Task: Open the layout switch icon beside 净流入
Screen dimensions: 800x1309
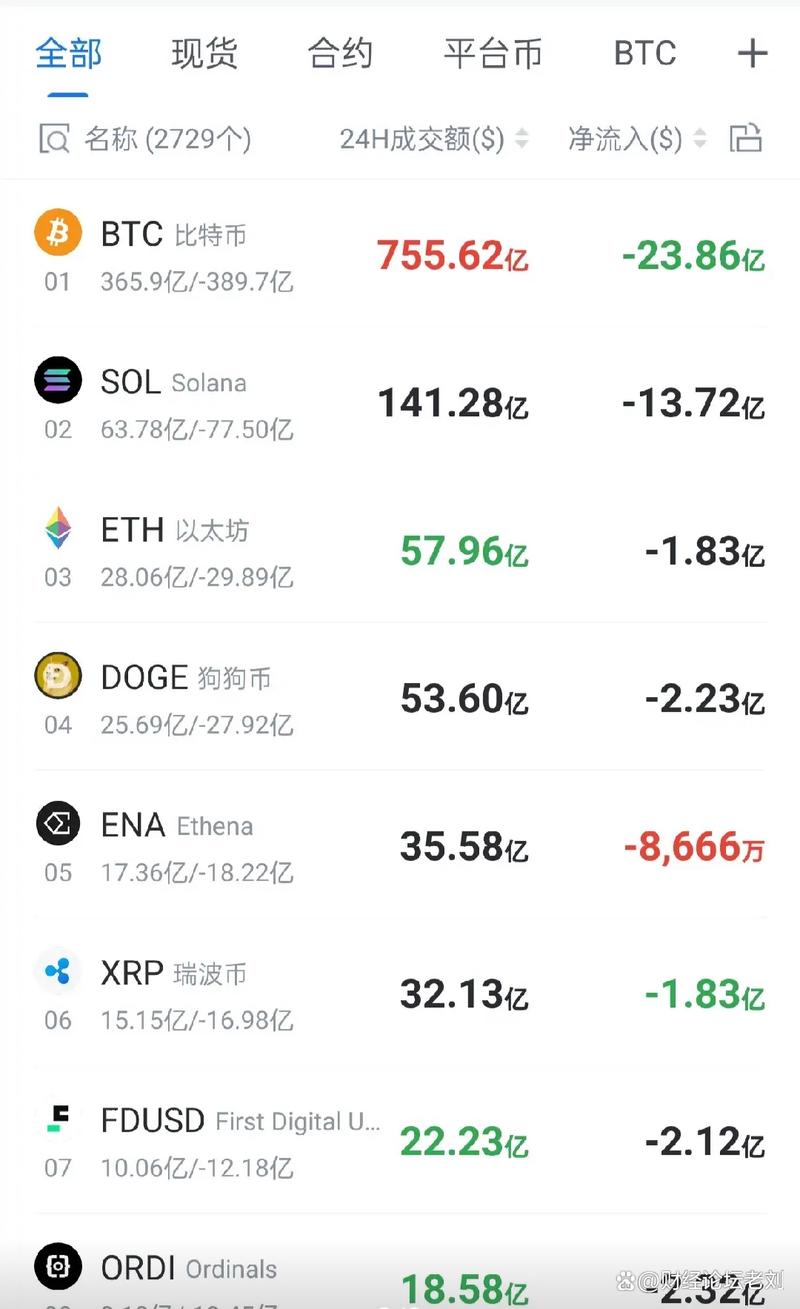Action: (x=746, y=138)
